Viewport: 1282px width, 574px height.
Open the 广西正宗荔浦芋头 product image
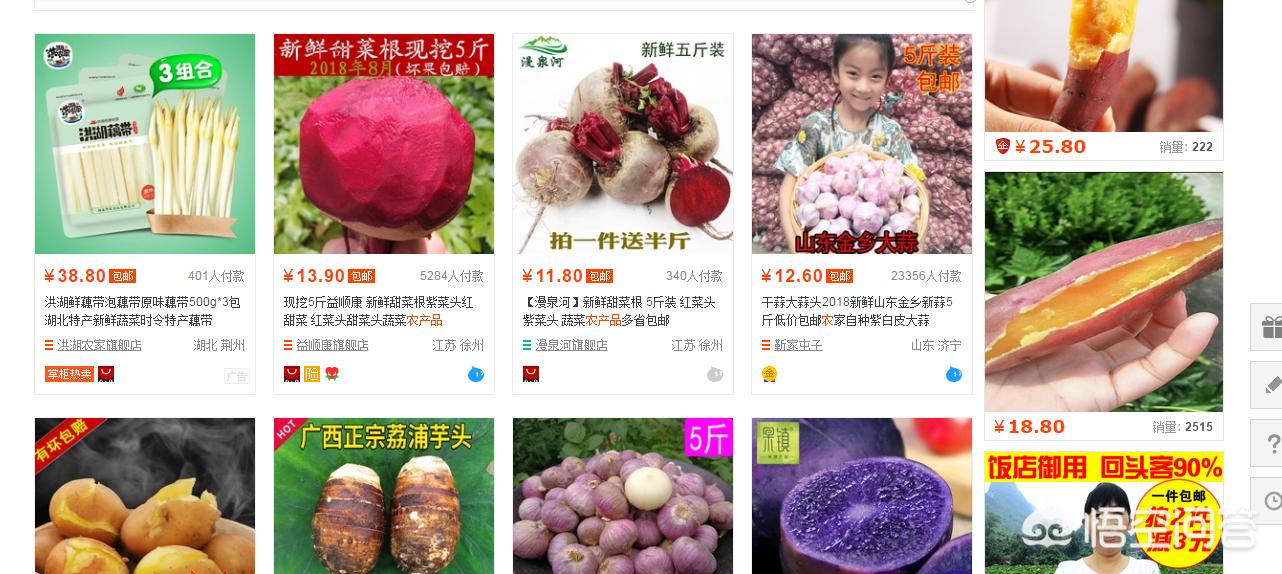point(383,496)
